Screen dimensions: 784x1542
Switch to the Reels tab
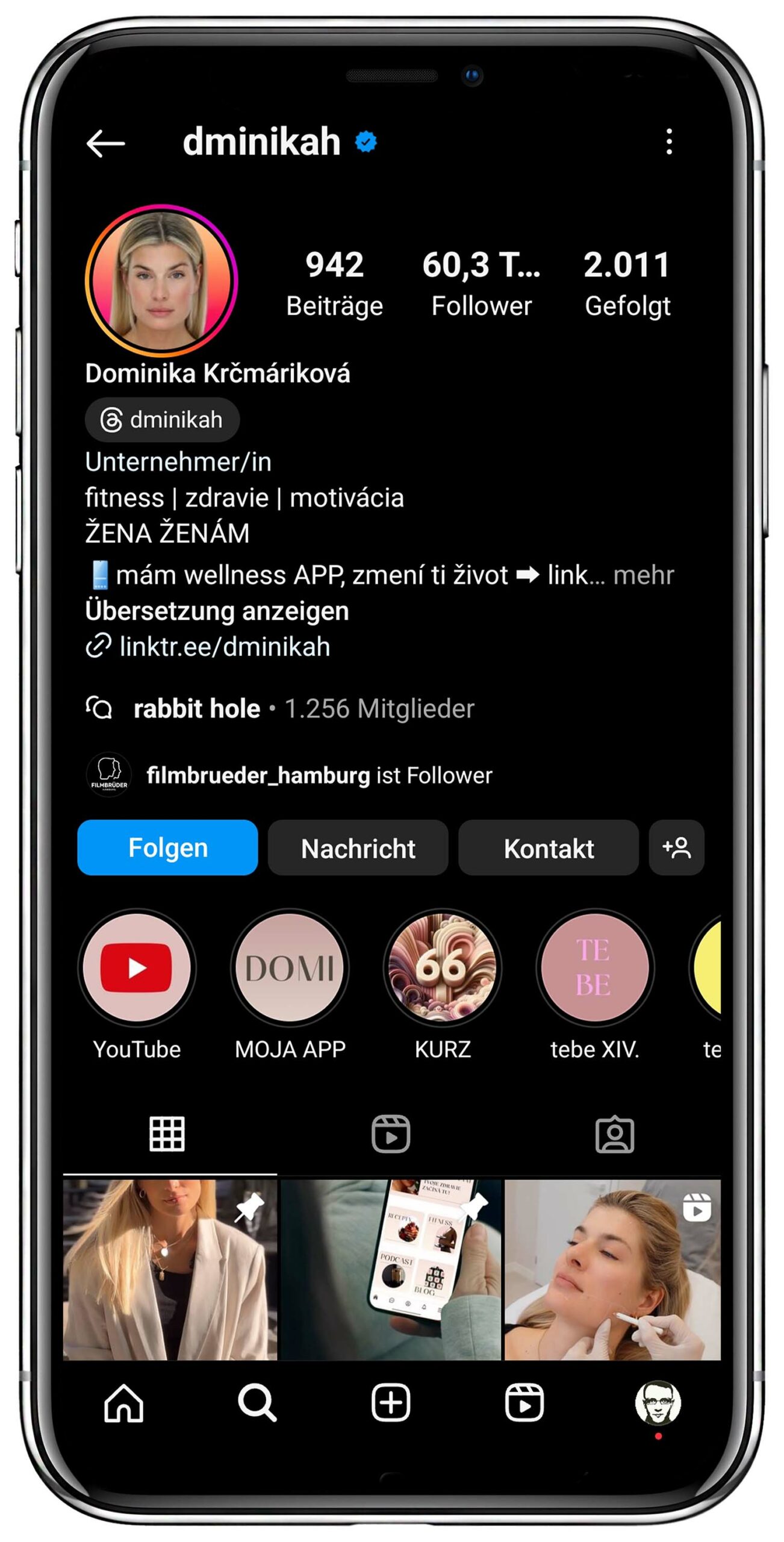tap(391, 1134)
